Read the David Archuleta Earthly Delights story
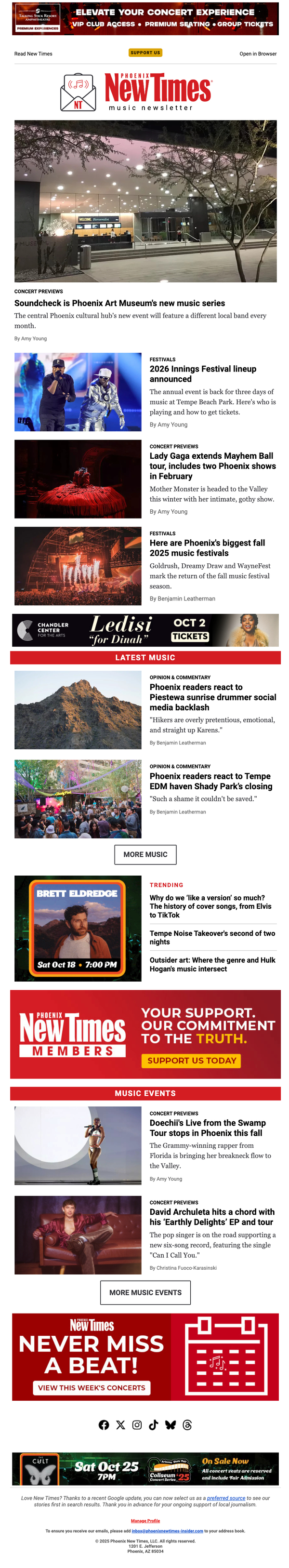This screenshot has width=289, height=1568. pyautogui.click(x=211, y=1217)
